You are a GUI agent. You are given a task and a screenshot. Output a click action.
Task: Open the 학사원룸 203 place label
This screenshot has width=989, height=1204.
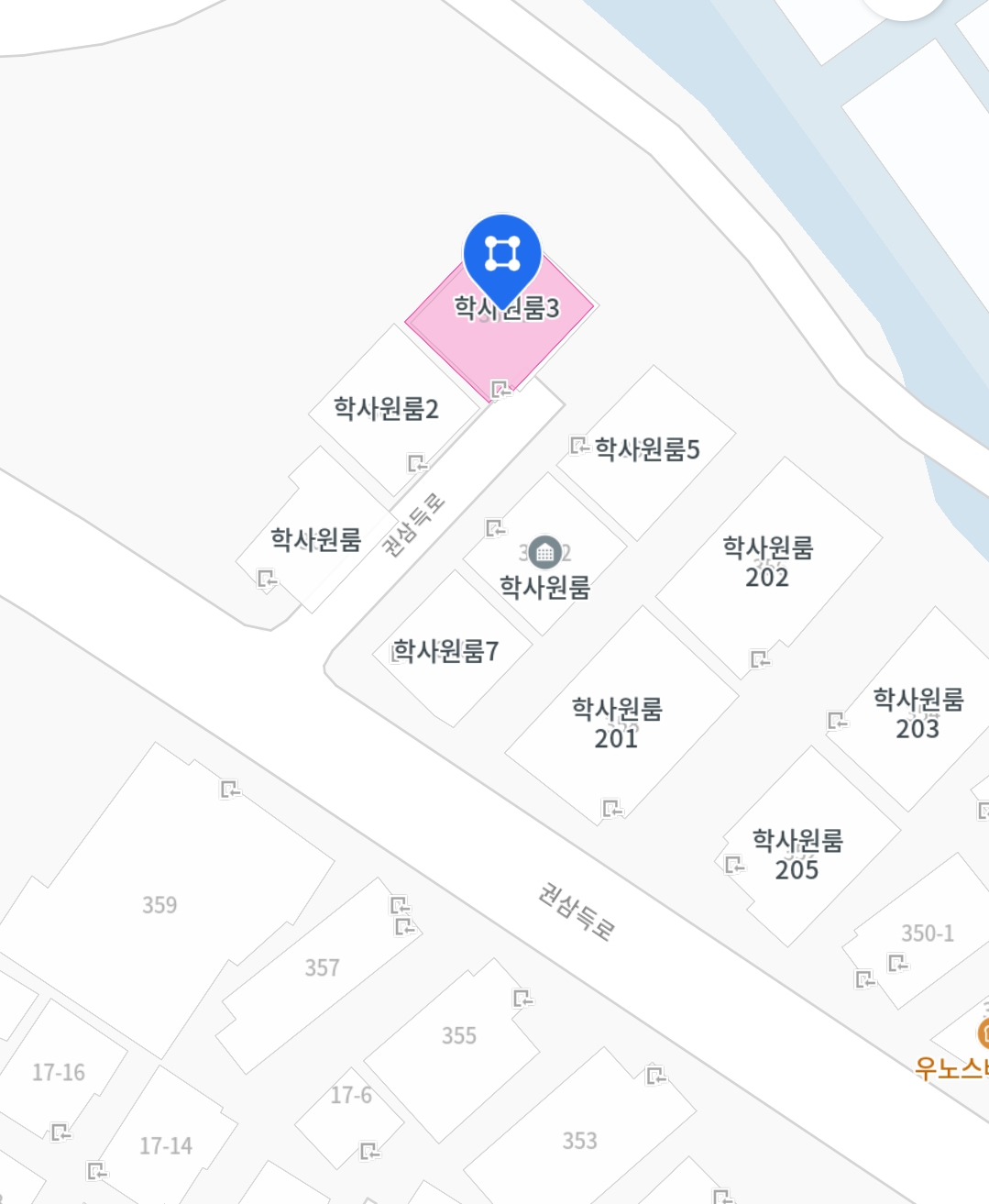tap(918, 713)
